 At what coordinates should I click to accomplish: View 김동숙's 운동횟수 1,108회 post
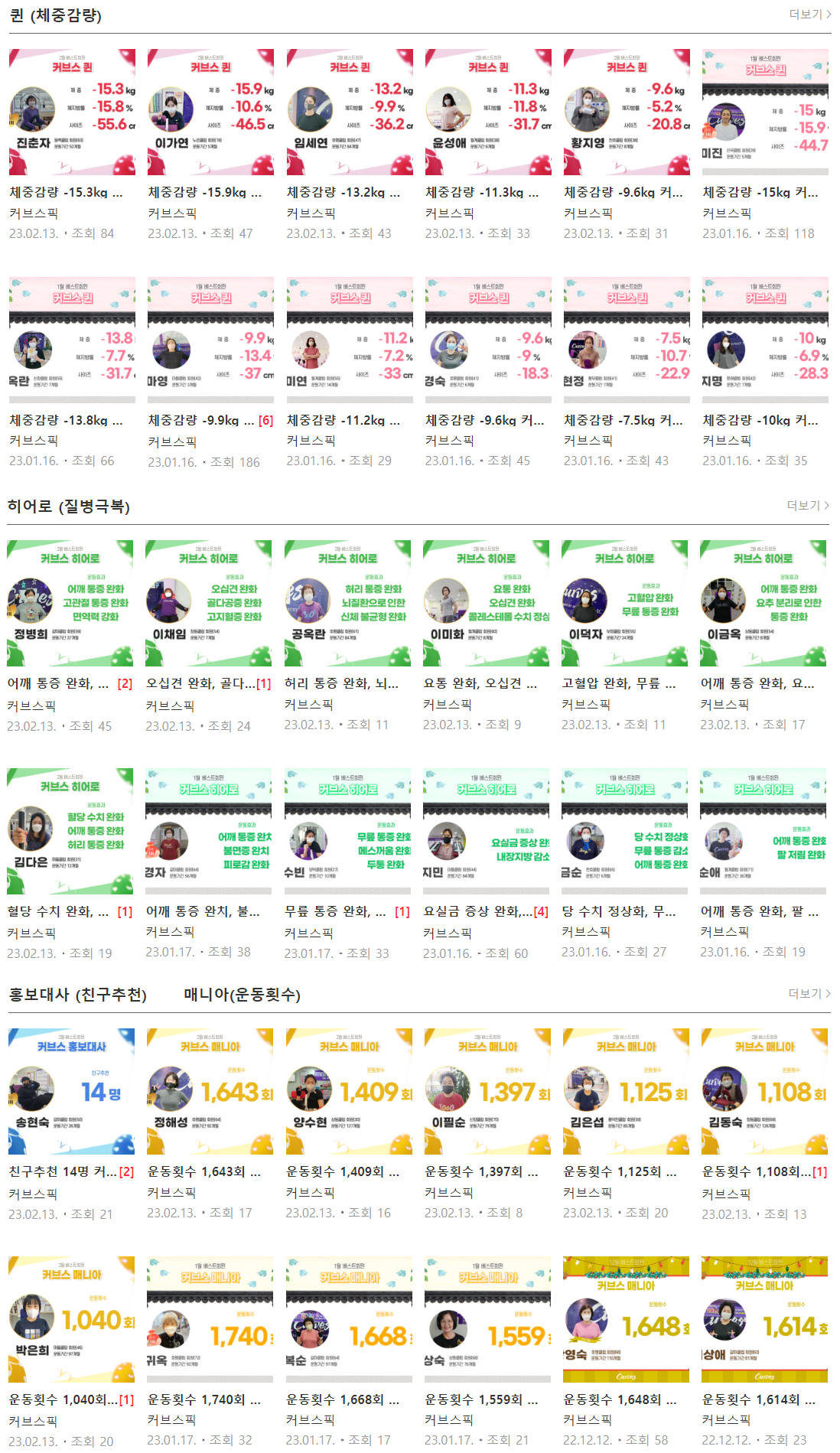click(x=755, y=1172)
